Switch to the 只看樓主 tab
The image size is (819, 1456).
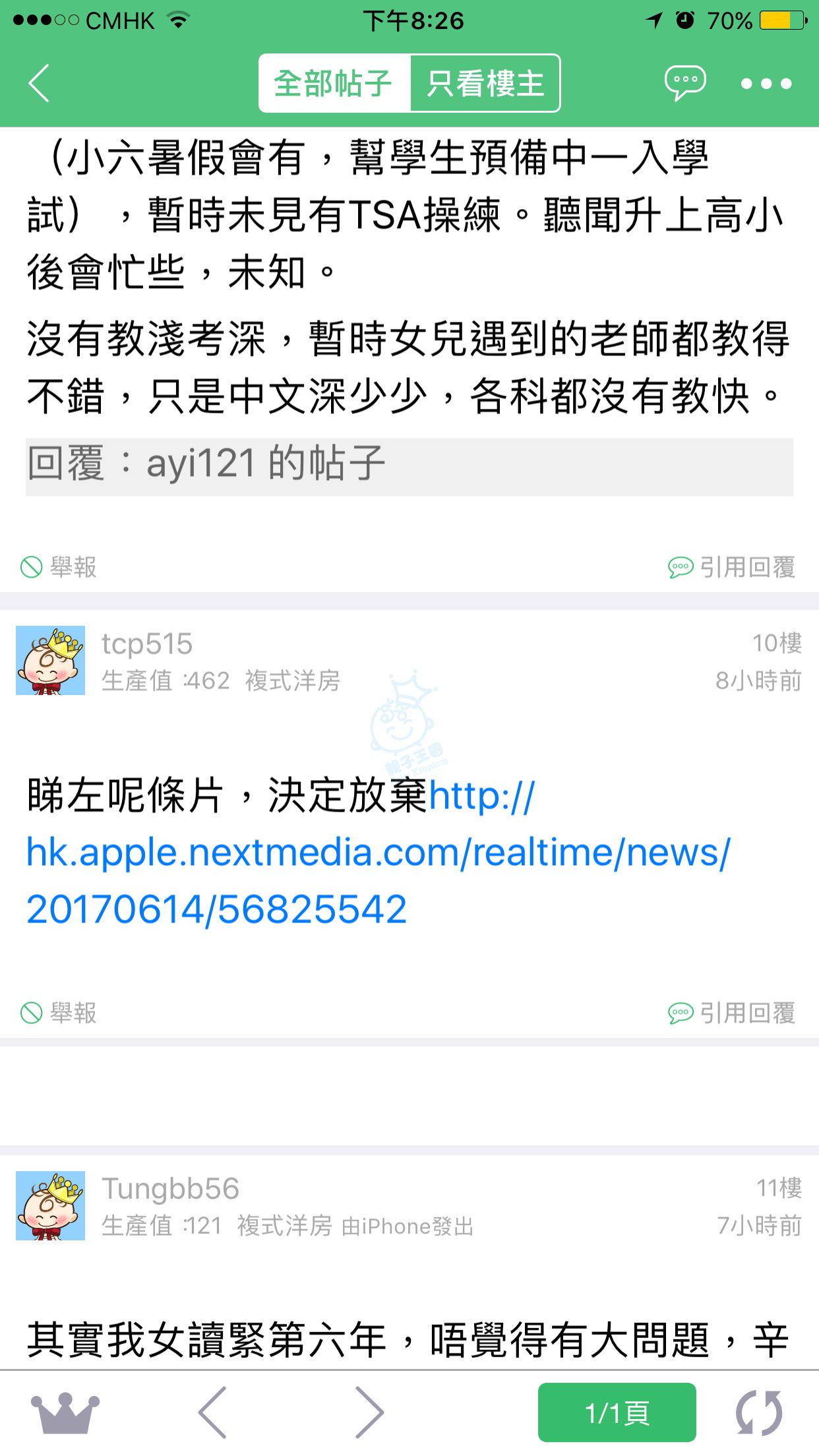pyautogui.click(x=485, y=84)
